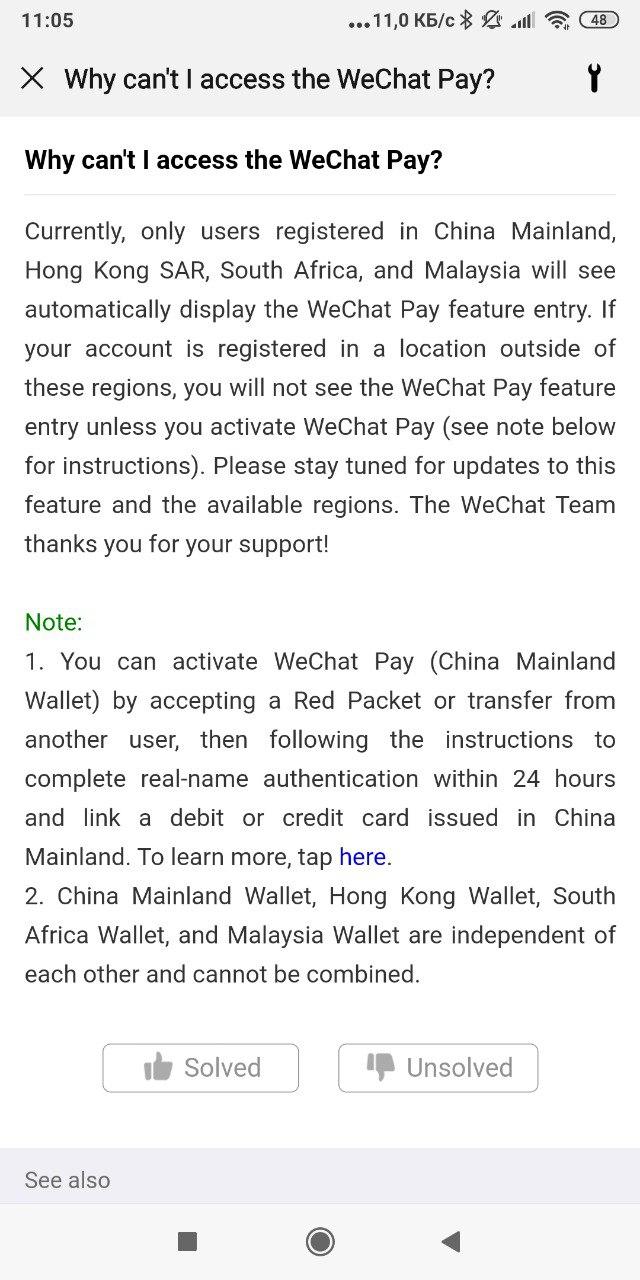Open the wrench tool icon
This screenshot has width=640, height=1280.
[594, 79]
